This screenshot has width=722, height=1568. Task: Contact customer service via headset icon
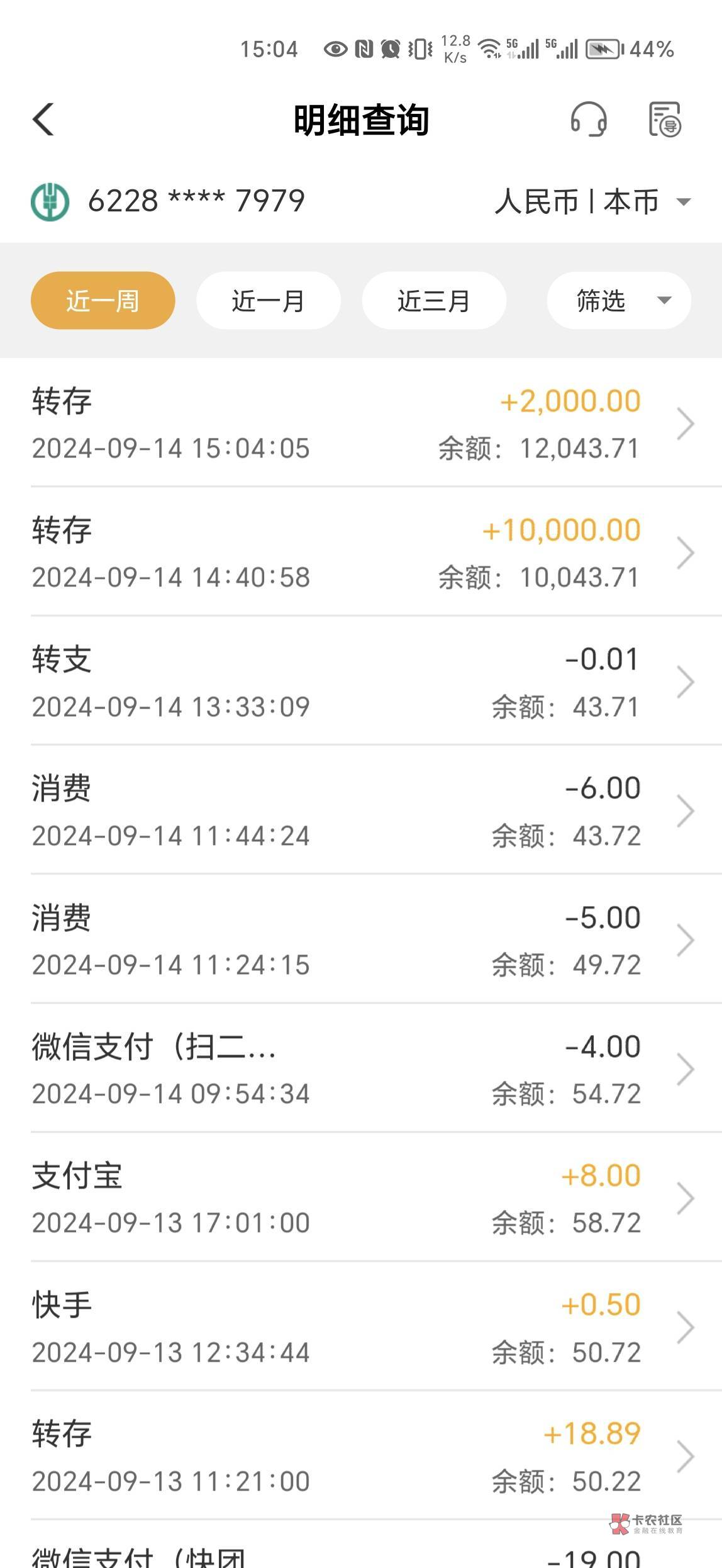click(x=588, y=120)
